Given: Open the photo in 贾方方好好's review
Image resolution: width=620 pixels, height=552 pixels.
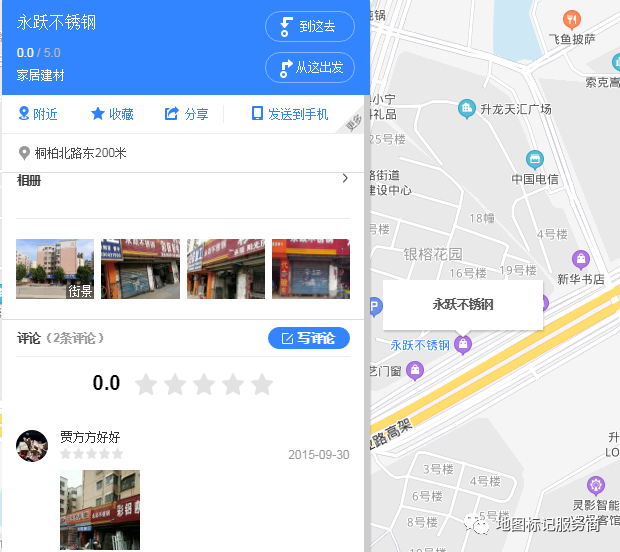Looking at the screenshot, I should tap(100, 509).
